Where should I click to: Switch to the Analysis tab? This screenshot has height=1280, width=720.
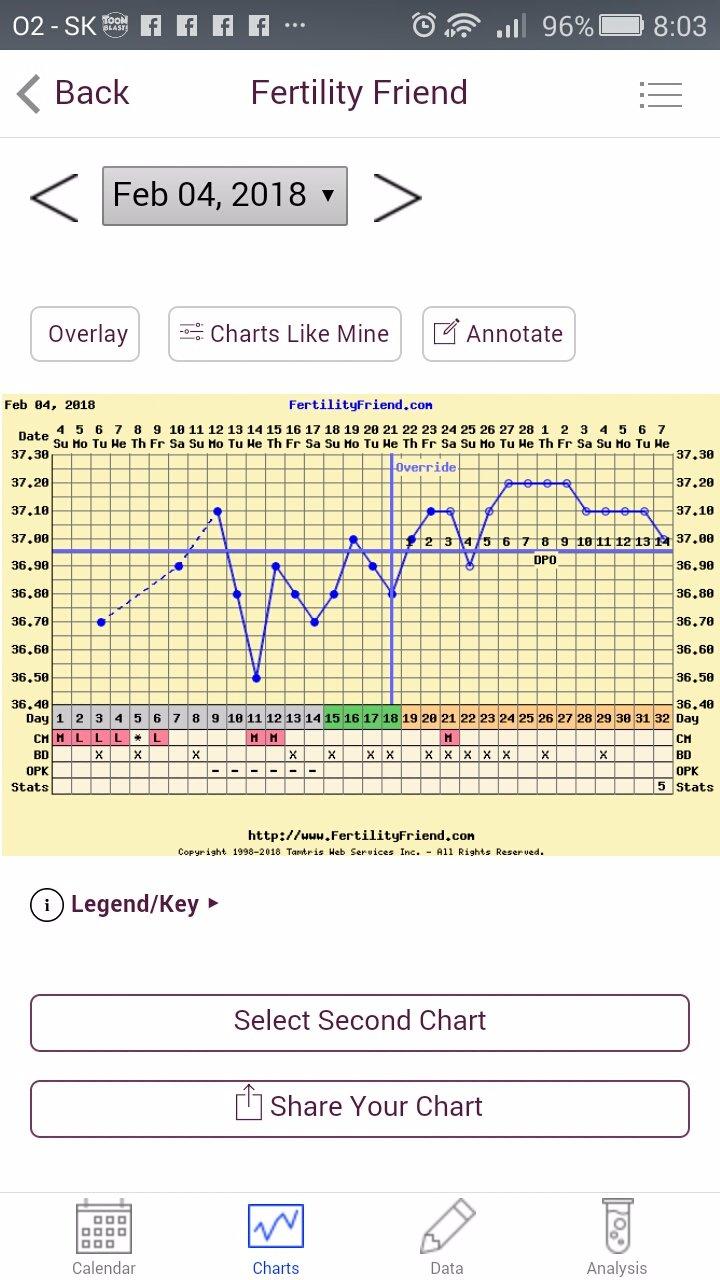617,1238
